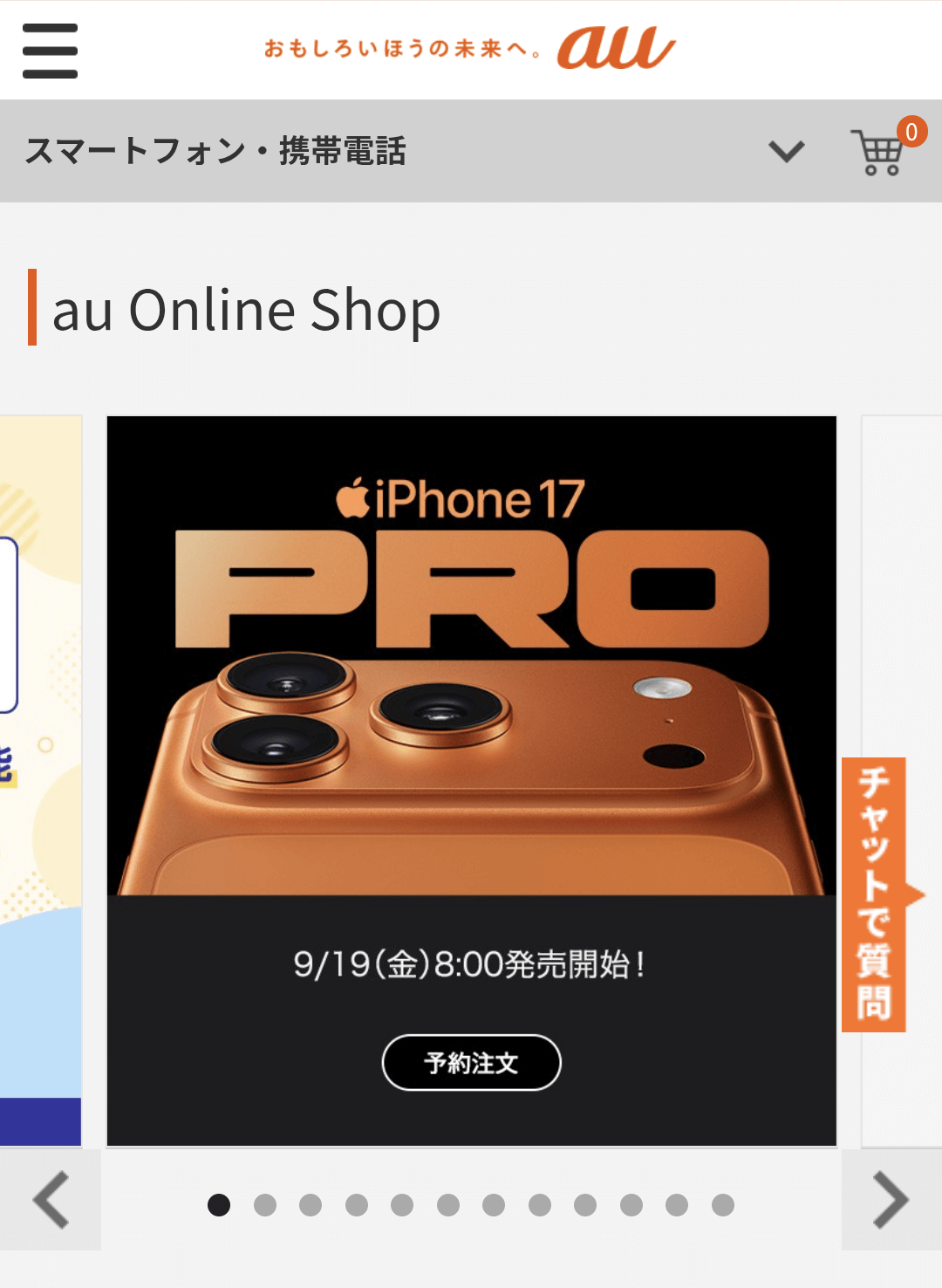
Task: Open チャットで質問 chat tab
Action: click(875, 894)
